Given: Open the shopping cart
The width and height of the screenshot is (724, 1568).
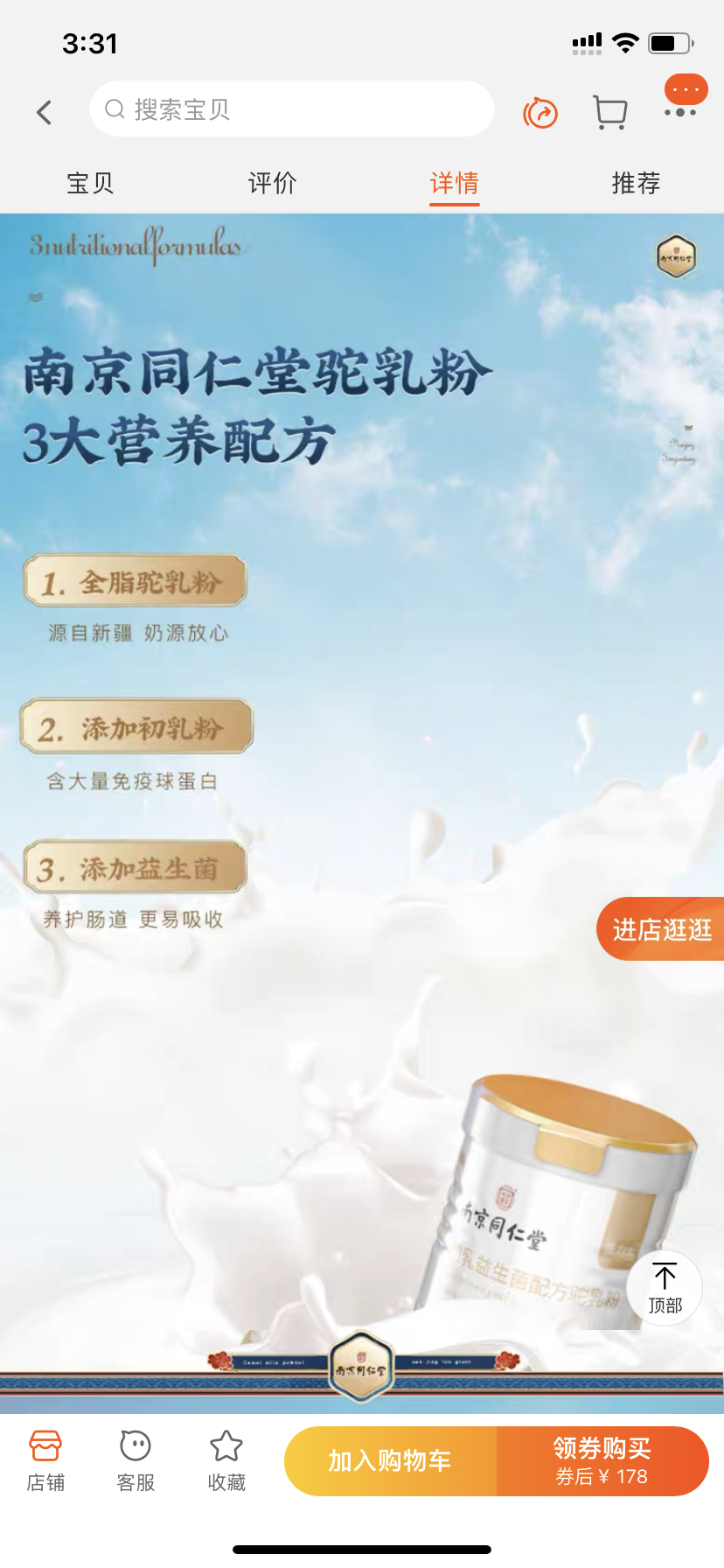Looking at the screenshot, I should 610,112.
